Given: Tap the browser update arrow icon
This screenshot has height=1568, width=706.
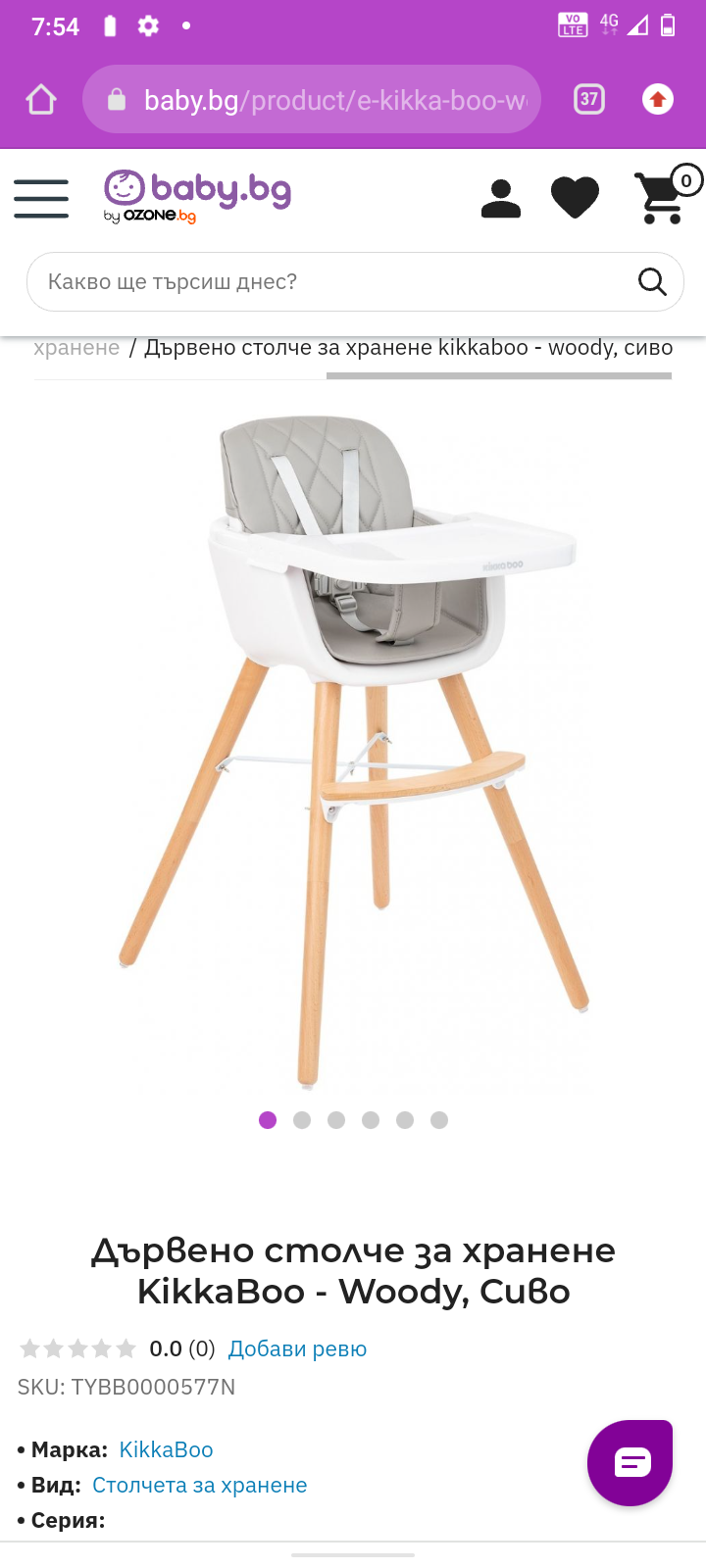Looking at the screenshot, I should (658, 99).
